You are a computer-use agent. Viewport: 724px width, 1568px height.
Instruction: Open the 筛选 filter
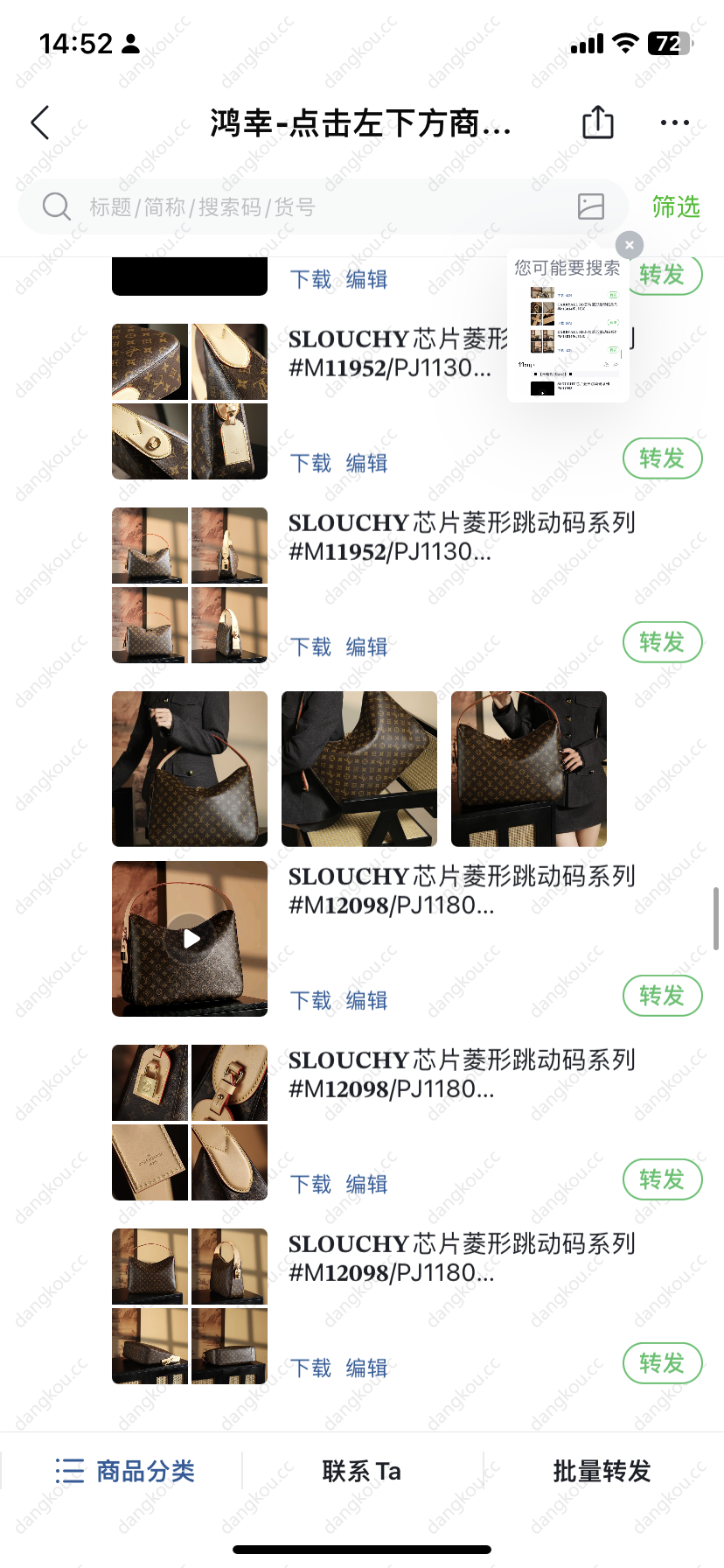point(676,207)
